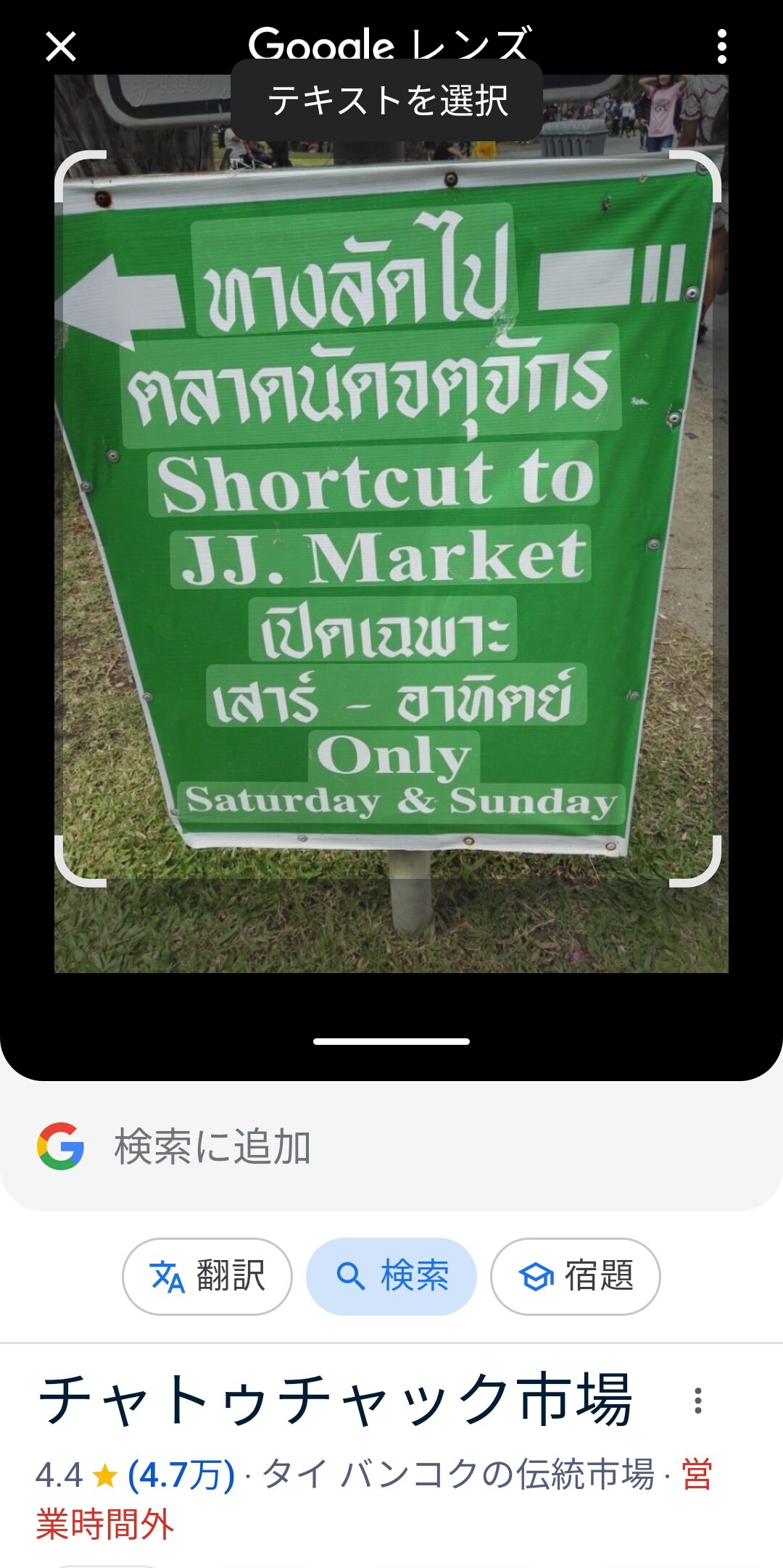
Task: Open more options for チャトゥチャック市場 result
Action: tap(698, 1401)
